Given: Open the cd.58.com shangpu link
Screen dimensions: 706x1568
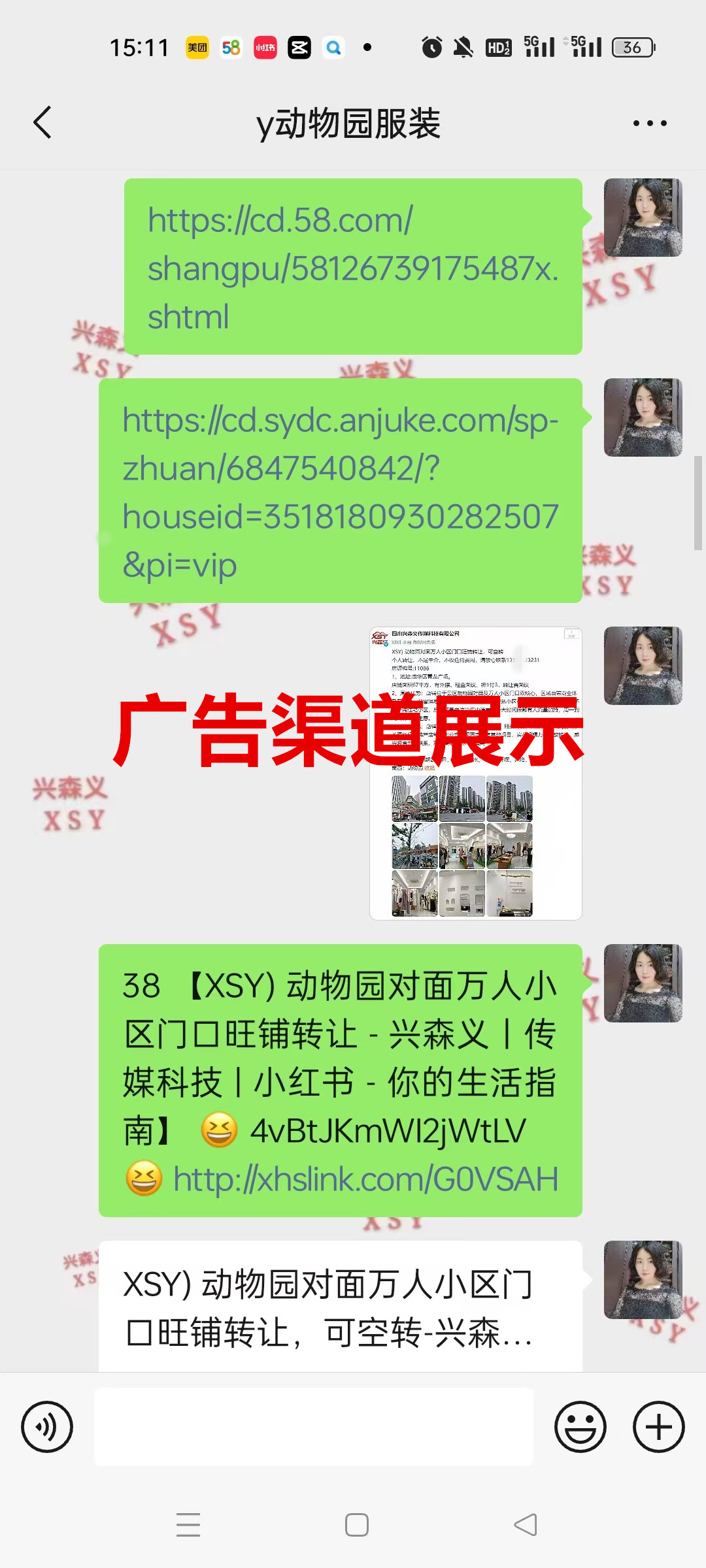Looking at the screenshot, I should [x=353, y=268].
